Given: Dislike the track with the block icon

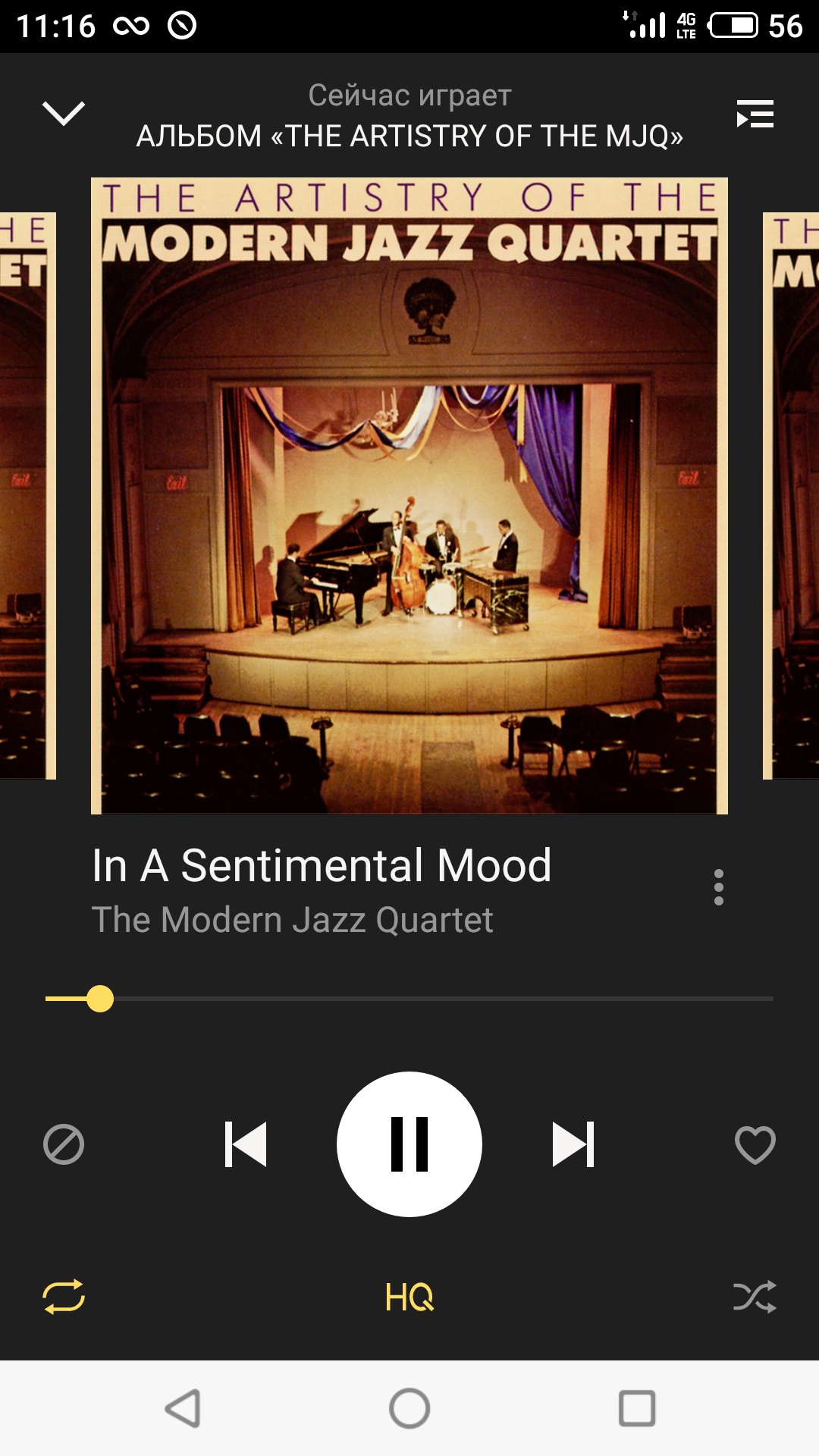Looking at the screenshot, I should 64,1144.
